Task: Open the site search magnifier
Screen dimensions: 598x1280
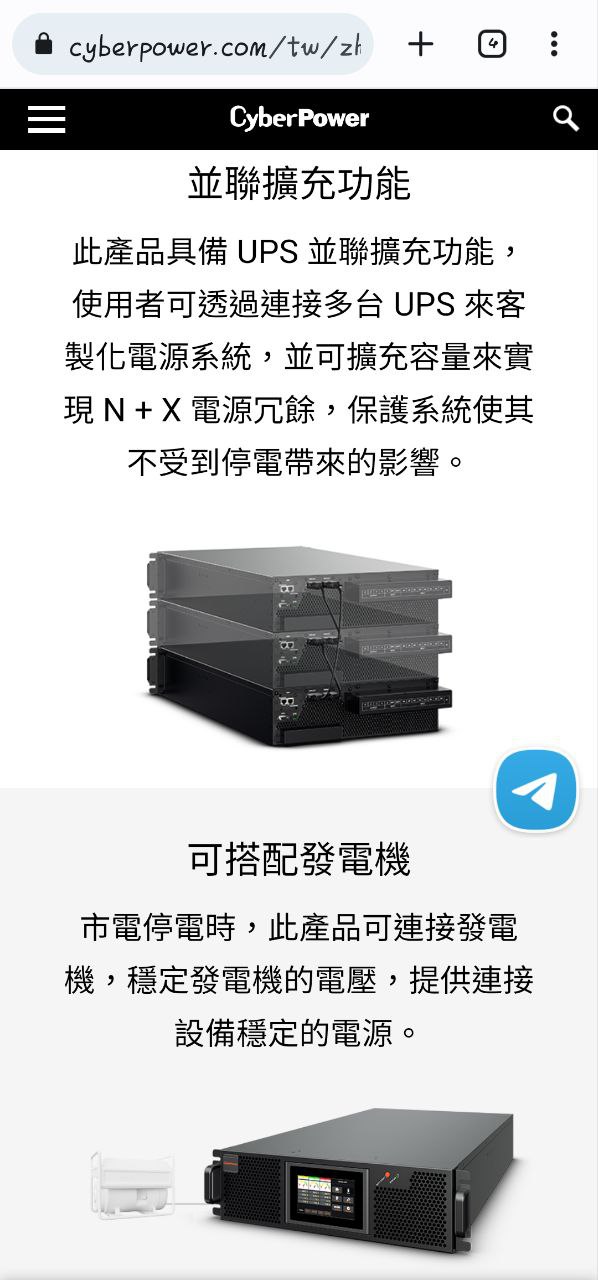Action: pyautogui.click(x=566, y=119)
